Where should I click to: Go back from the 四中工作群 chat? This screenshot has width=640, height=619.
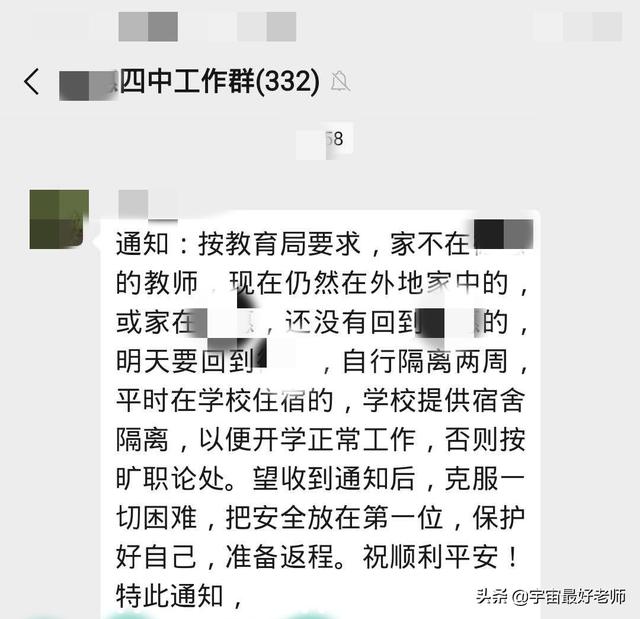(32, 81)
